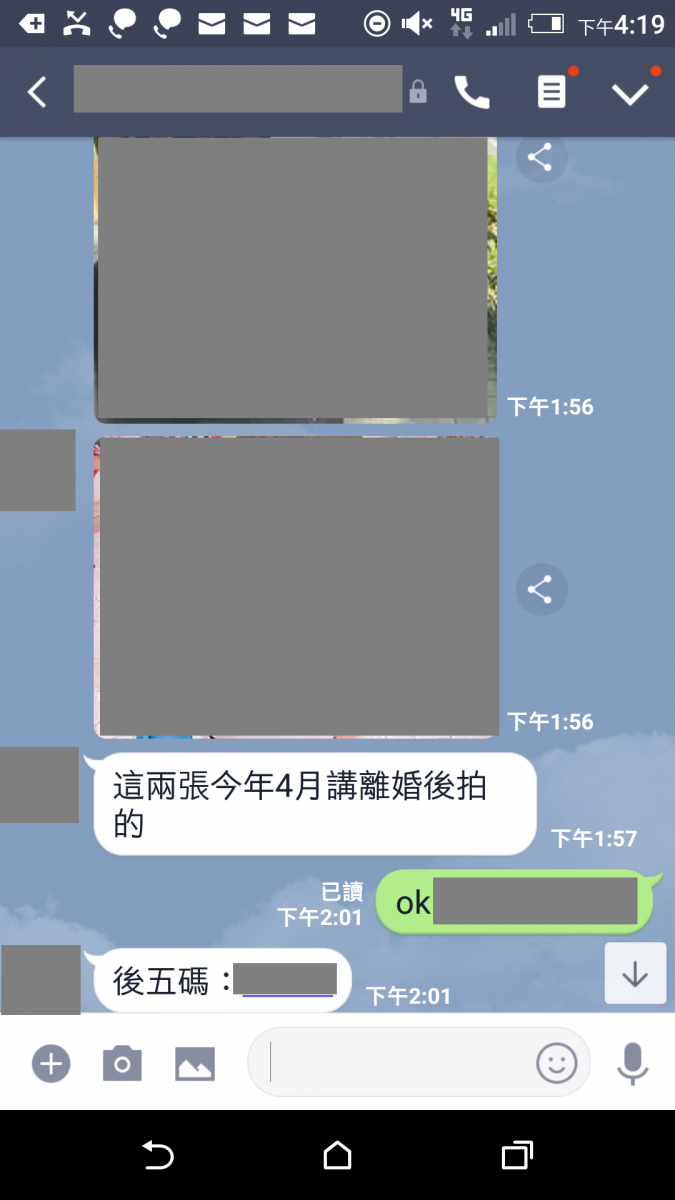Tap system home button
Image resolution: width=675 pixels, height=1200 pixels.
point(337,1156)
